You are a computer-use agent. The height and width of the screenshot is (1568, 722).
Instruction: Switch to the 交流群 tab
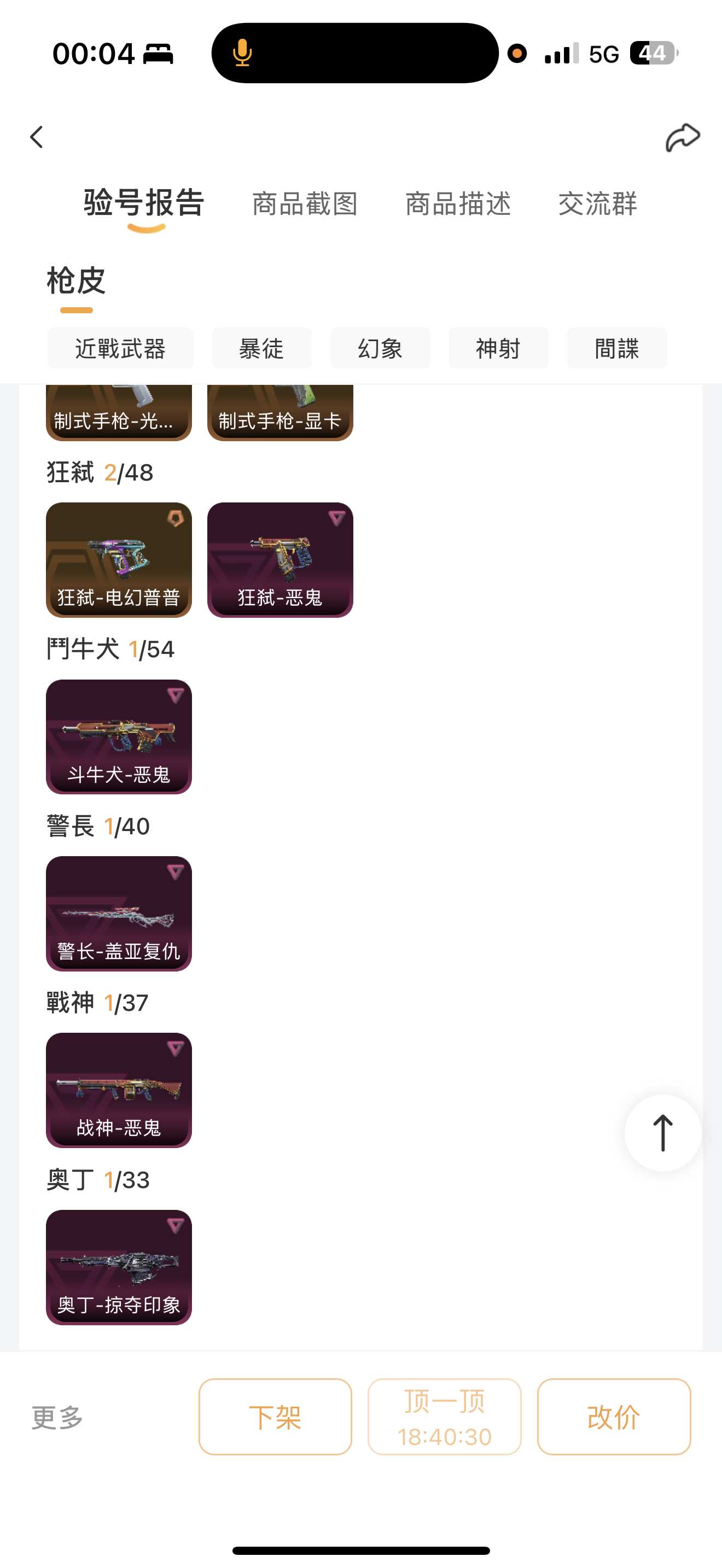pyautogui.click(x=597, y=204)
